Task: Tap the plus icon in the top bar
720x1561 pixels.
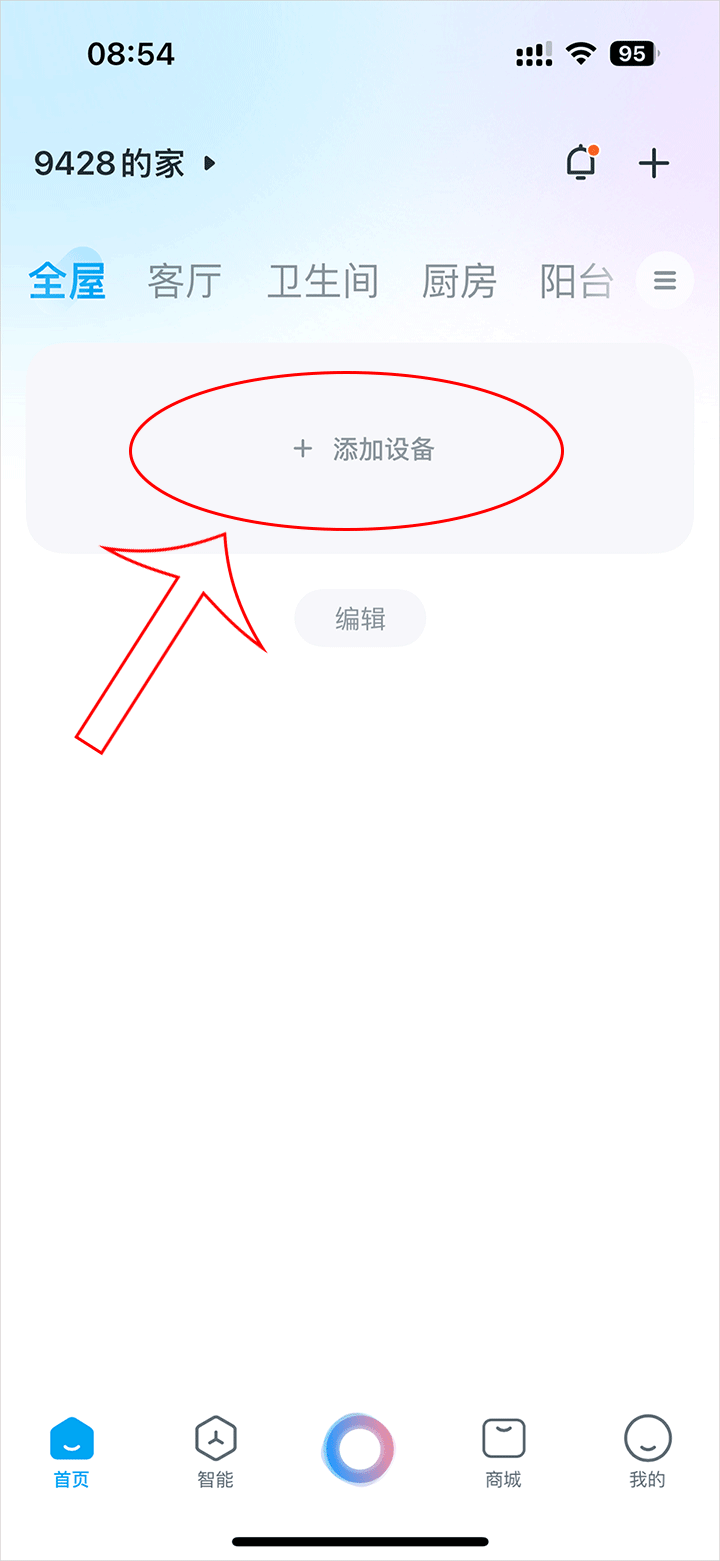Action: (654, 163)
